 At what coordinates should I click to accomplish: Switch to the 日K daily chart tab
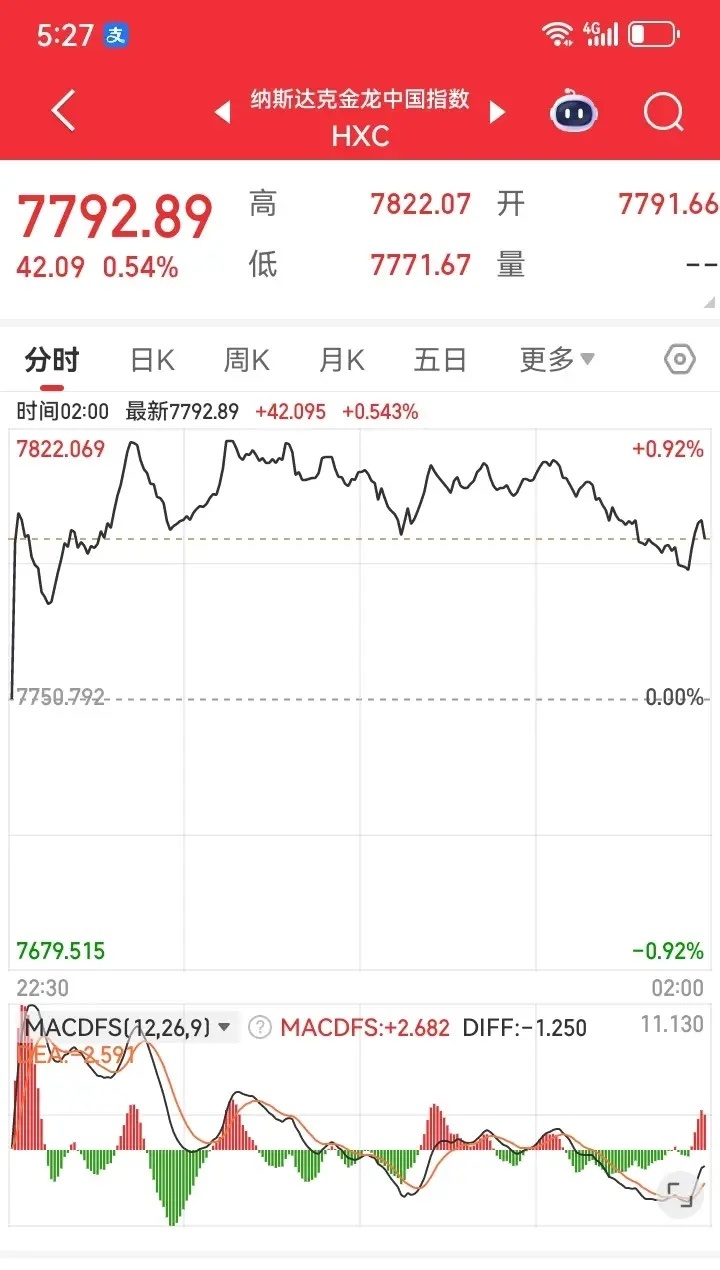click(150, 359)
